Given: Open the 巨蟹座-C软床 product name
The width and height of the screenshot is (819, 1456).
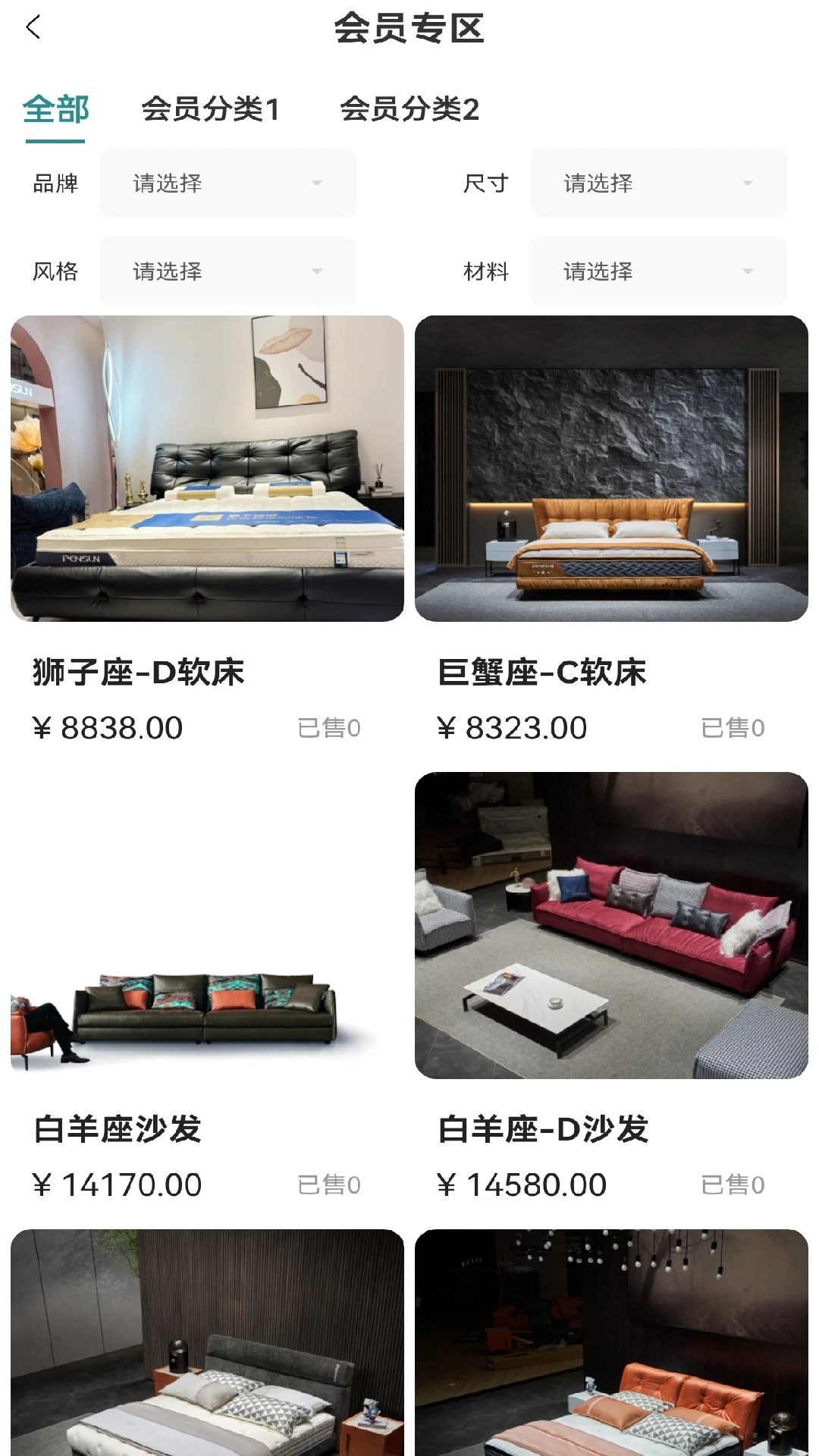Looking at the screenshot, I should click(540, 671).
